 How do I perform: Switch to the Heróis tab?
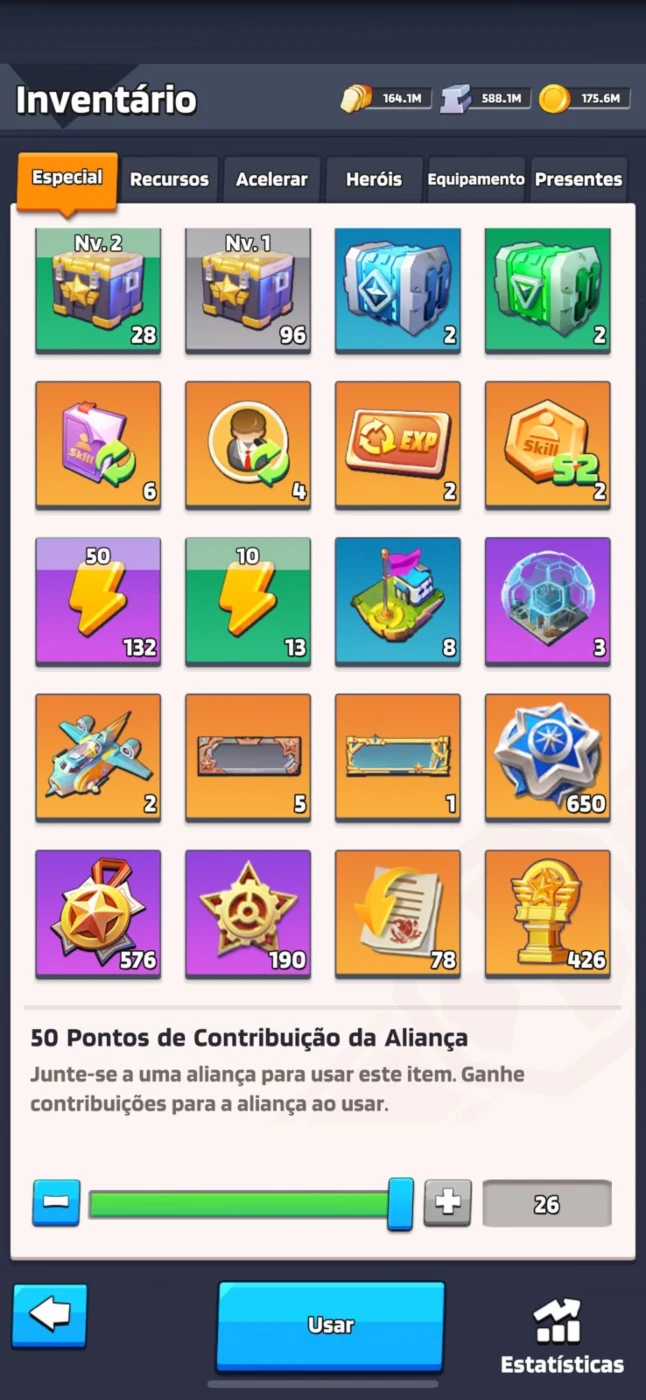pos(374,180)
